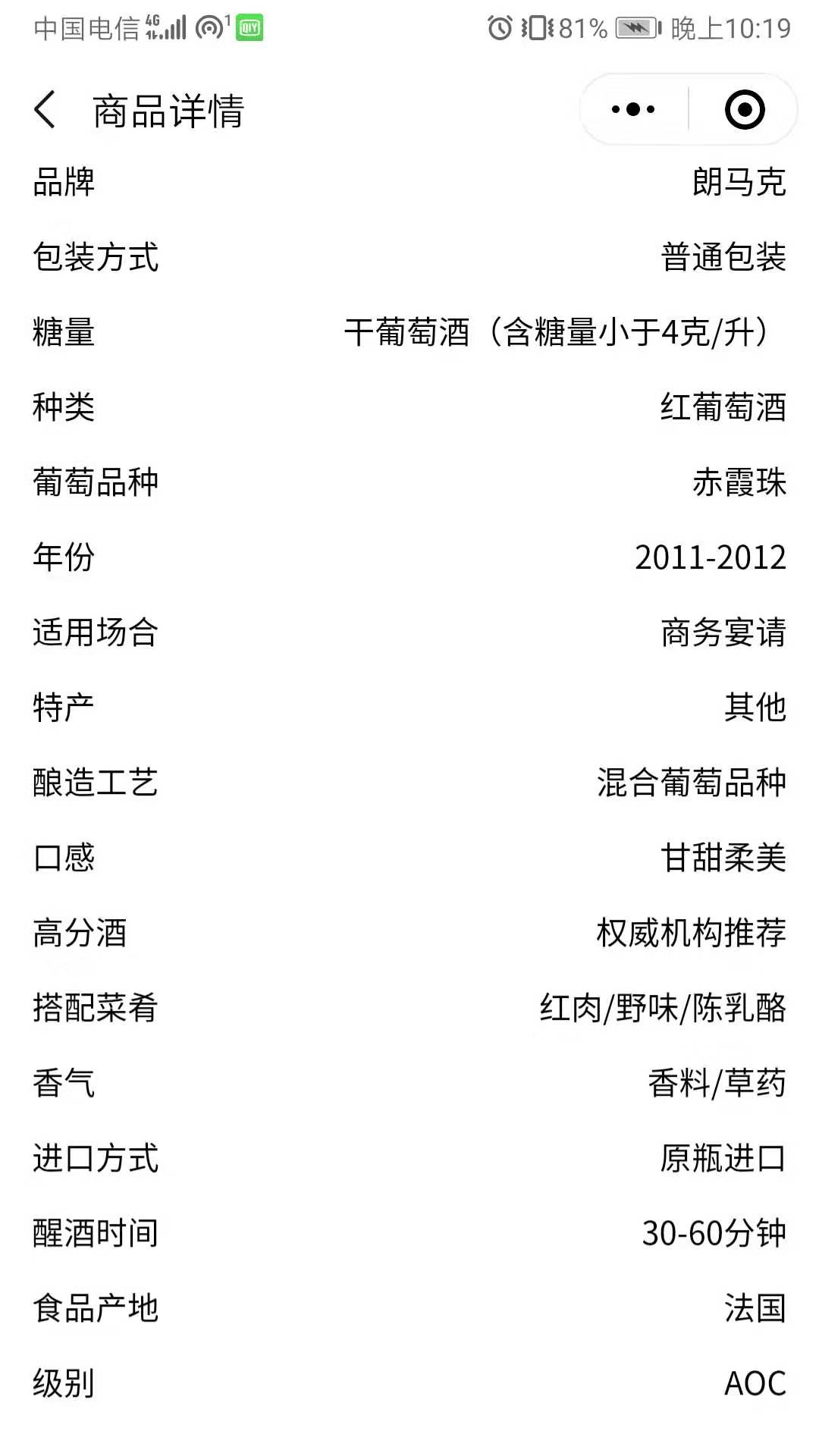Go back from 商品详情 page

point(45,110)
